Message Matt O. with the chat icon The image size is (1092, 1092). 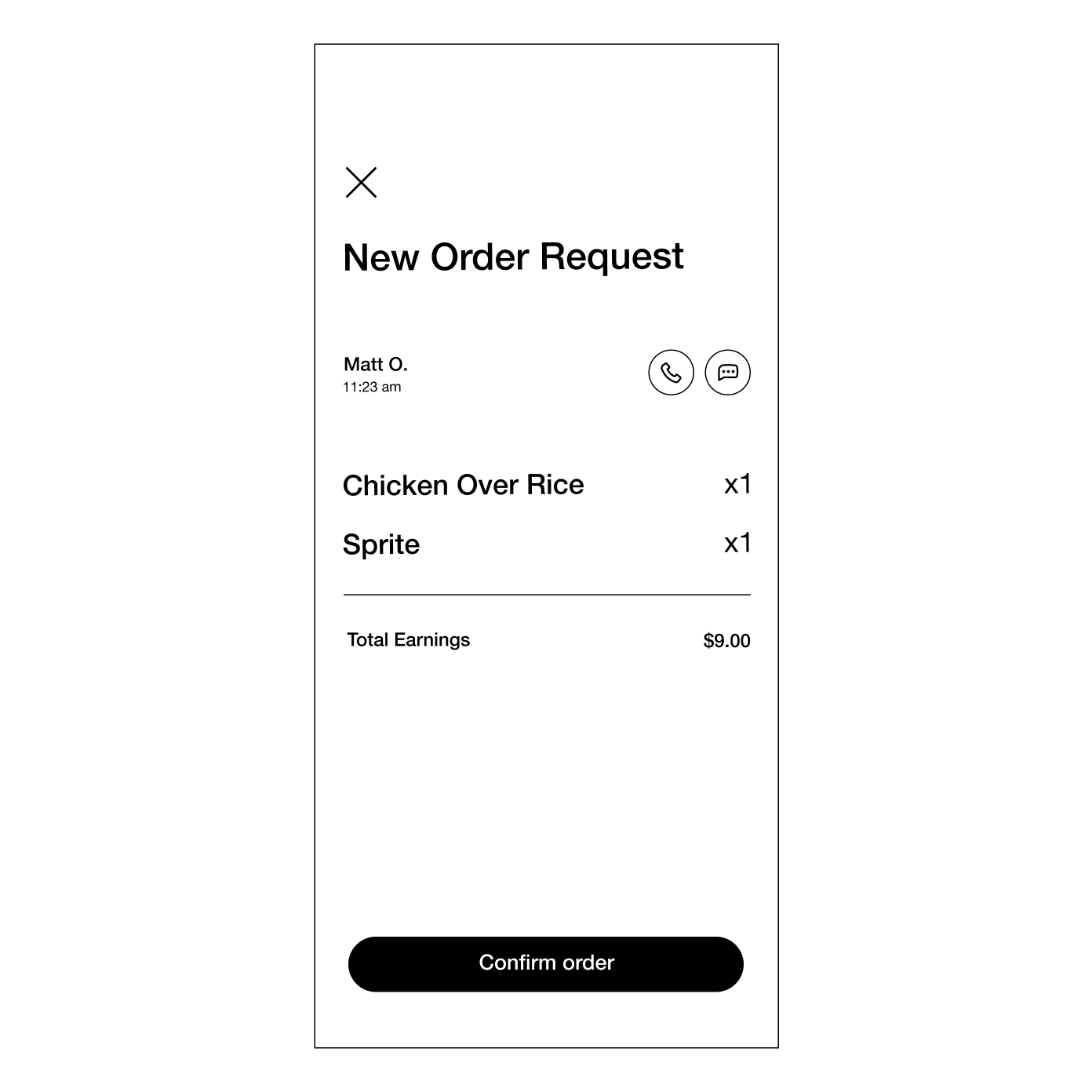pyautogui.click(x=728, y=372)
